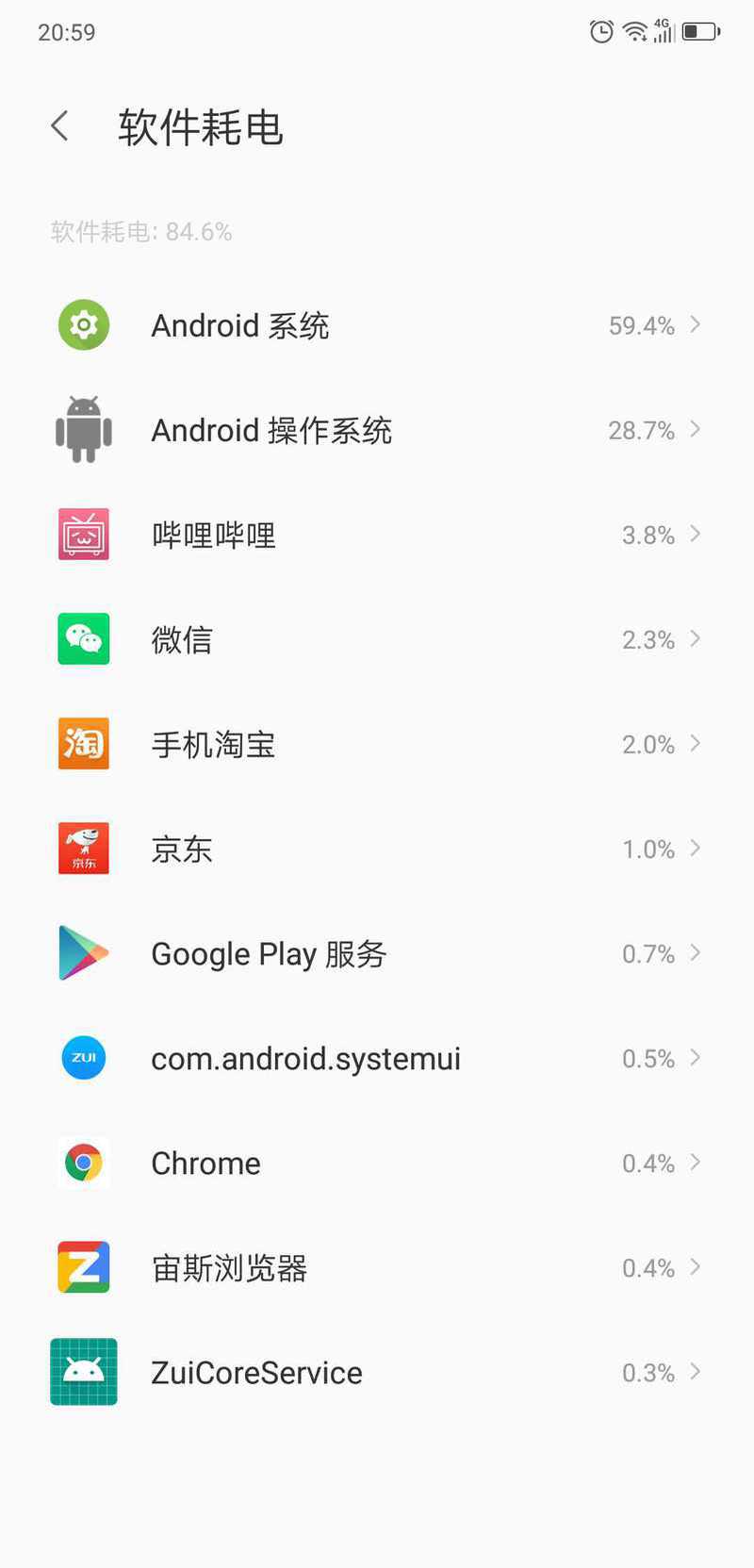
Task: Check Chrome battery usage details
Action: click(377, 1163)
